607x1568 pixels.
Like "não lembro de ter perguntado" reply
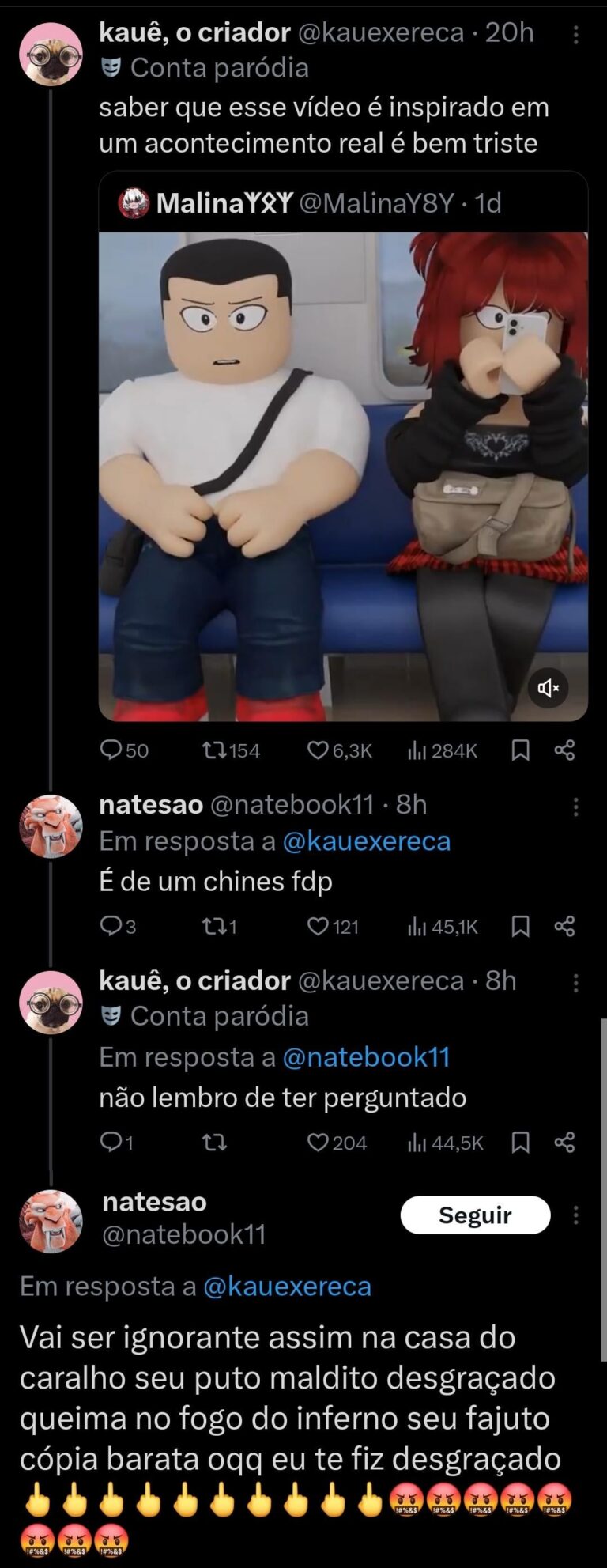(318, 1142)
